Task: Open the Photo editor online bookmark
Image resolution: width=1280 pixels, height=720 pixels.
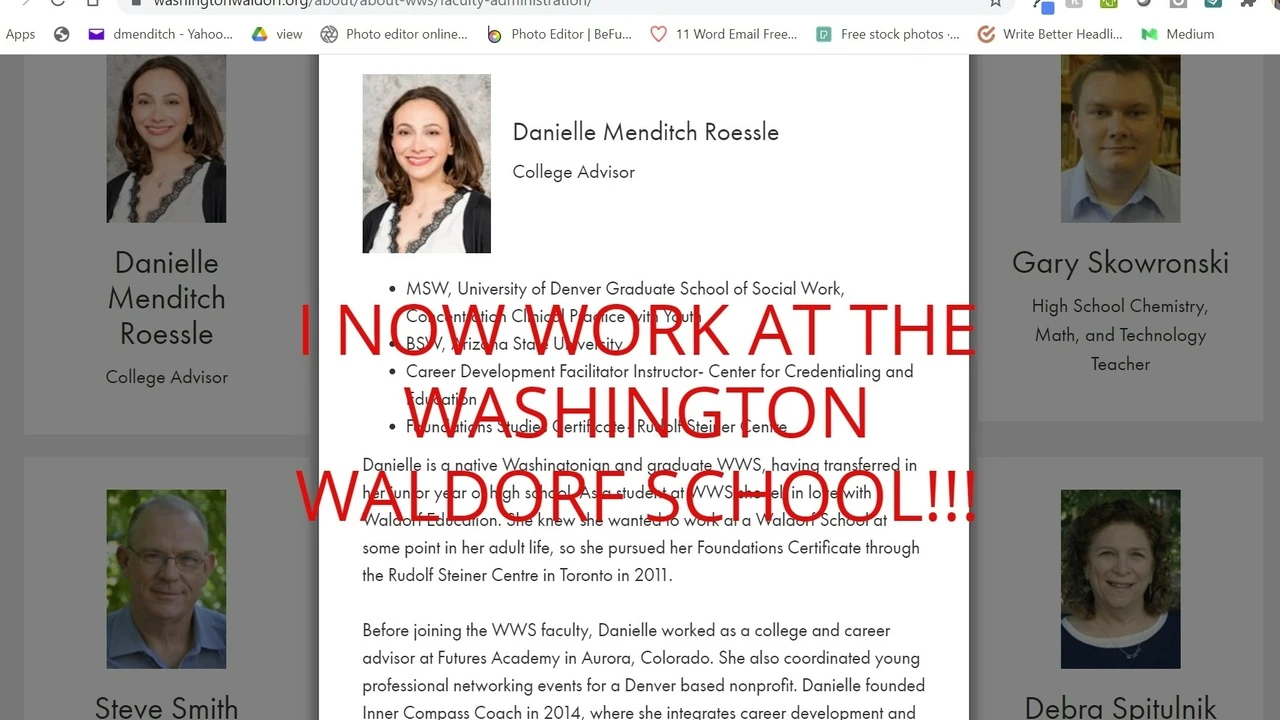Action: 394,34
